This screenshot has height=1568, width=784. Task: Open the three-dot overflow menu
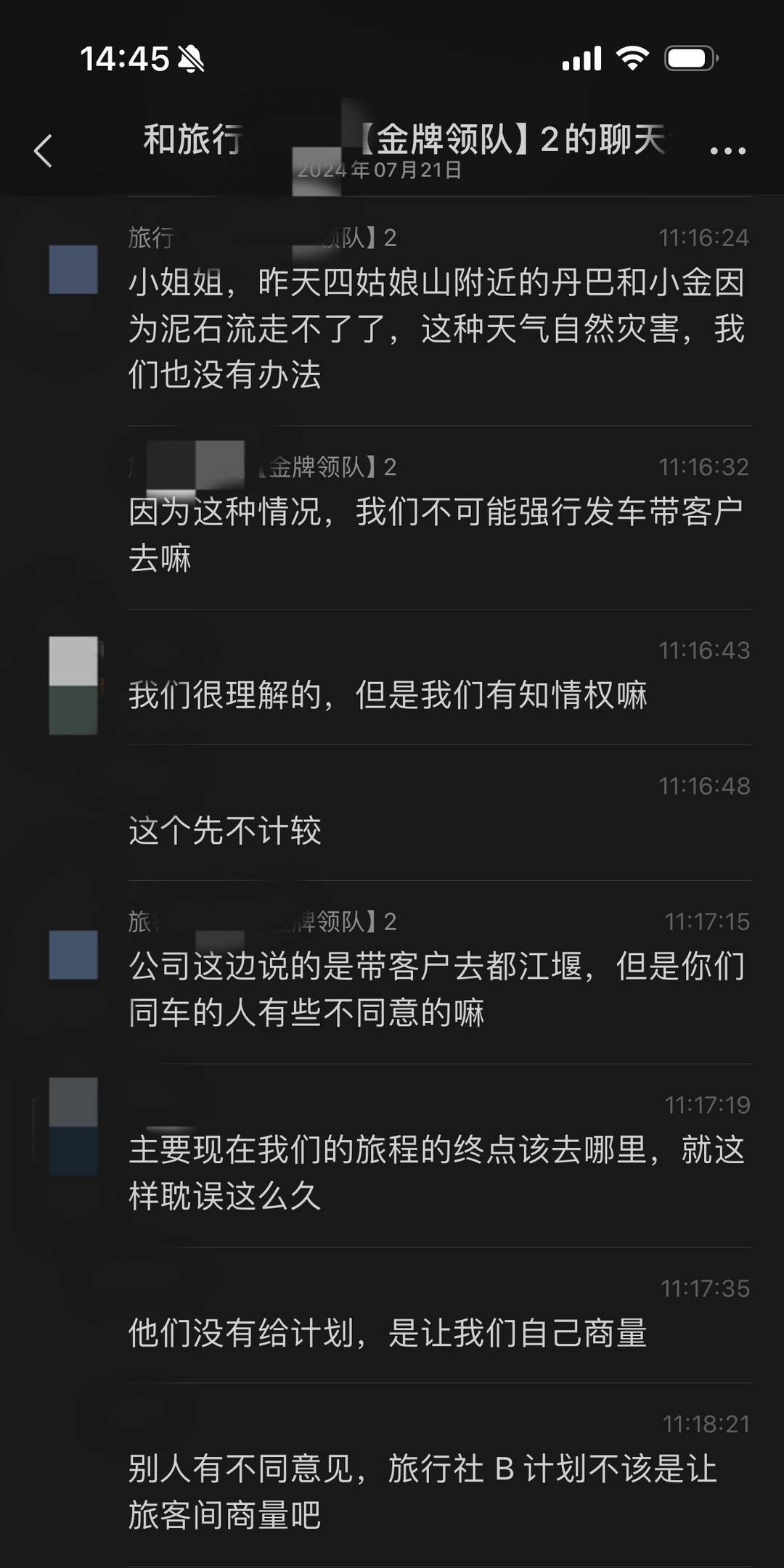(x=727, y=150)
